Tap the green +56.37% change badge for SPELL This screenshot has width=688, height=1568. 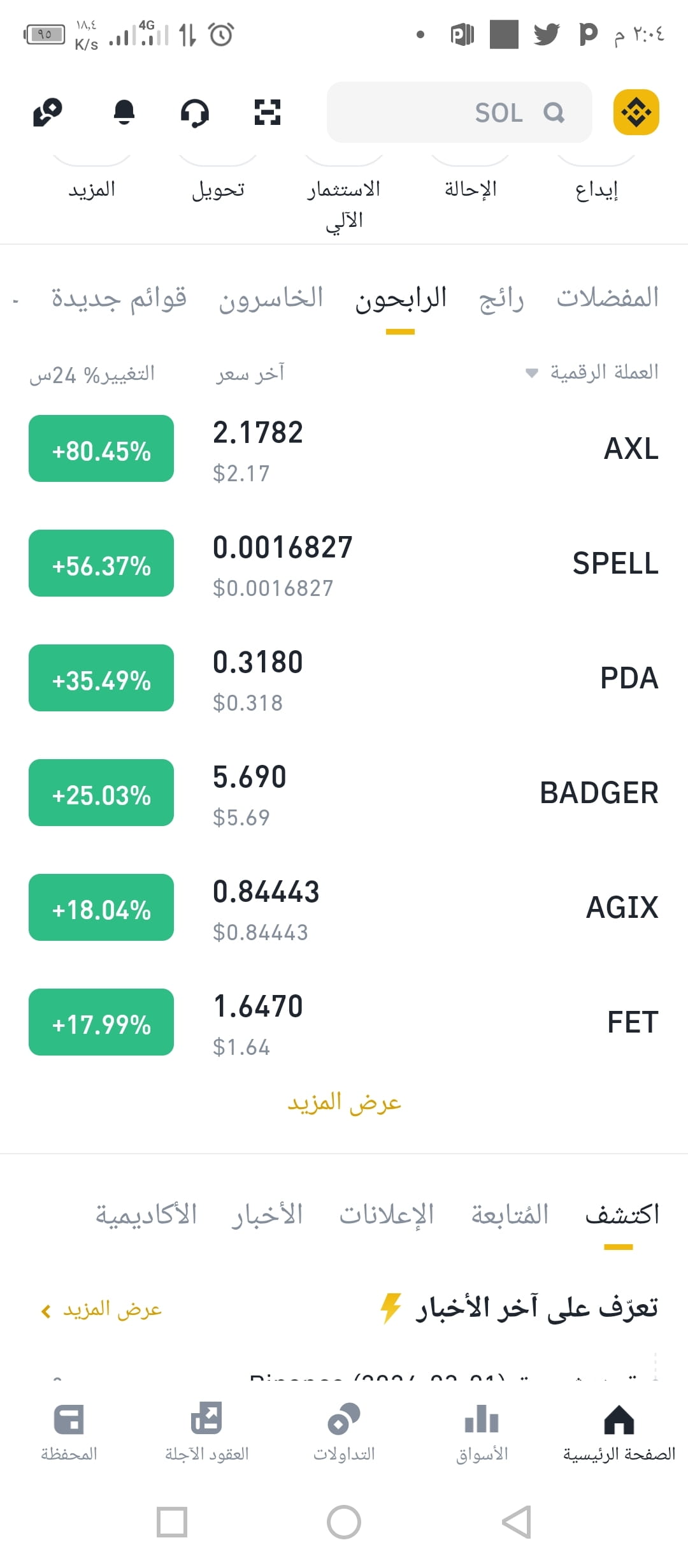coord(101,563)
